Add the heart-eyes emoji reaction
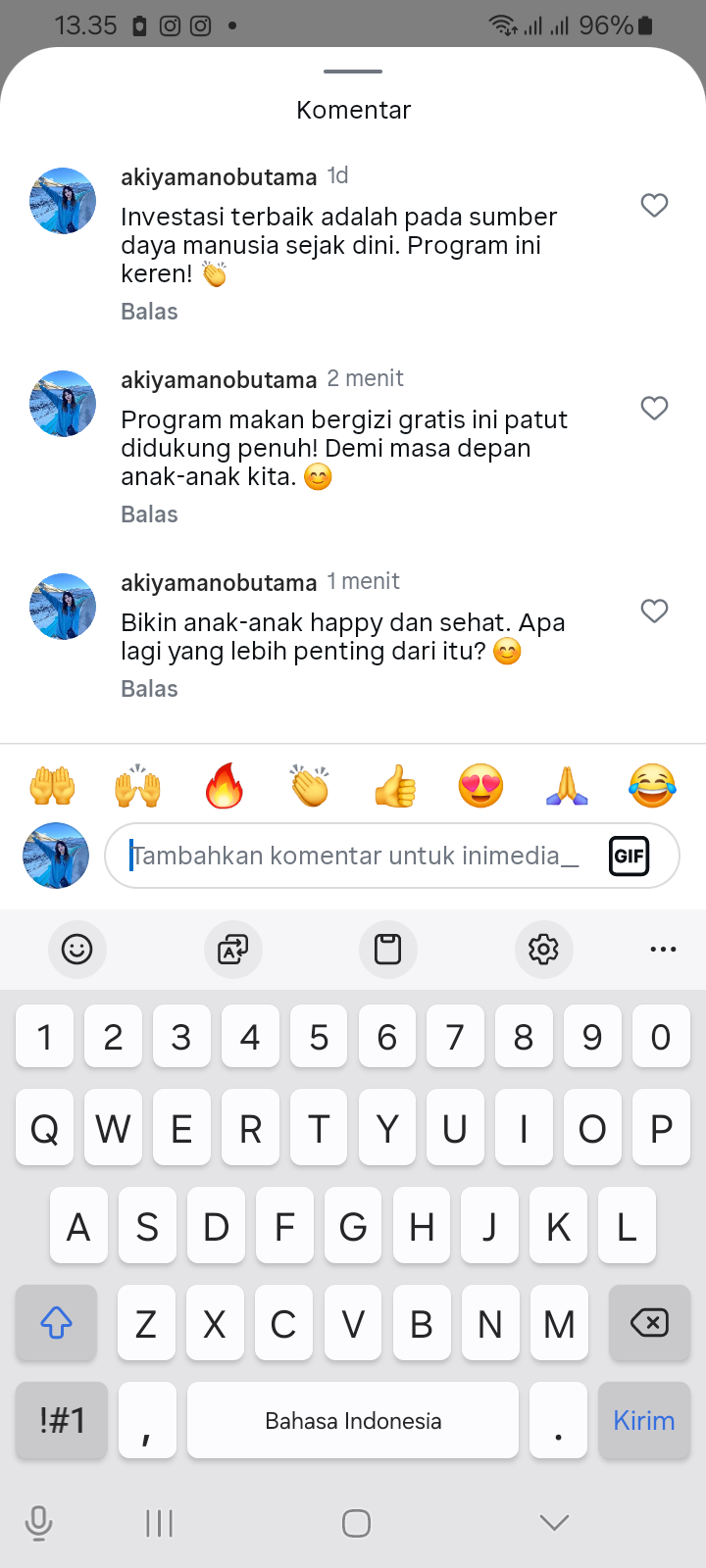The width and height of the screenshot is (706, 1568). [480, 786]
